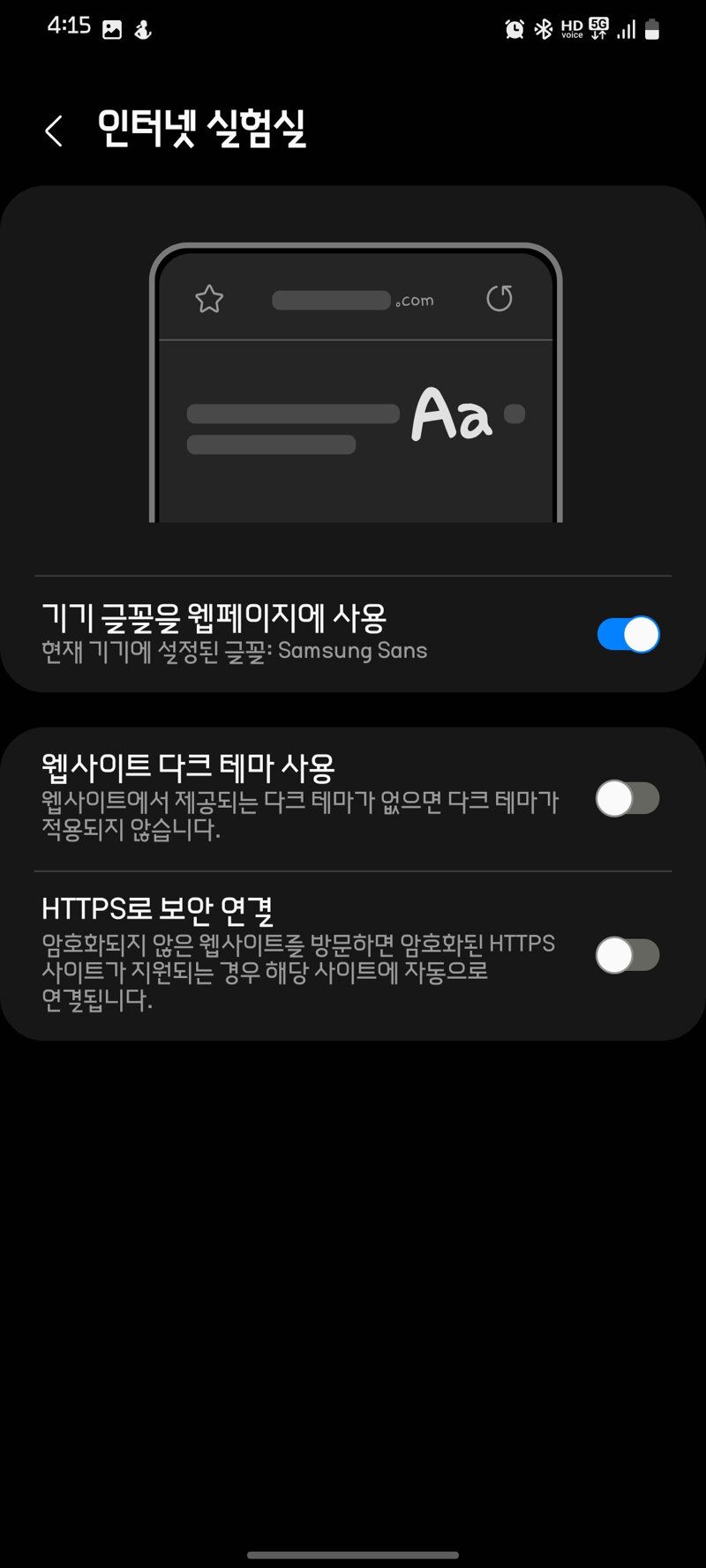Turn on HTTPS로 보안 연결
The height and width of the screenshot is (1568, 706).
click(x=627, y=955)
